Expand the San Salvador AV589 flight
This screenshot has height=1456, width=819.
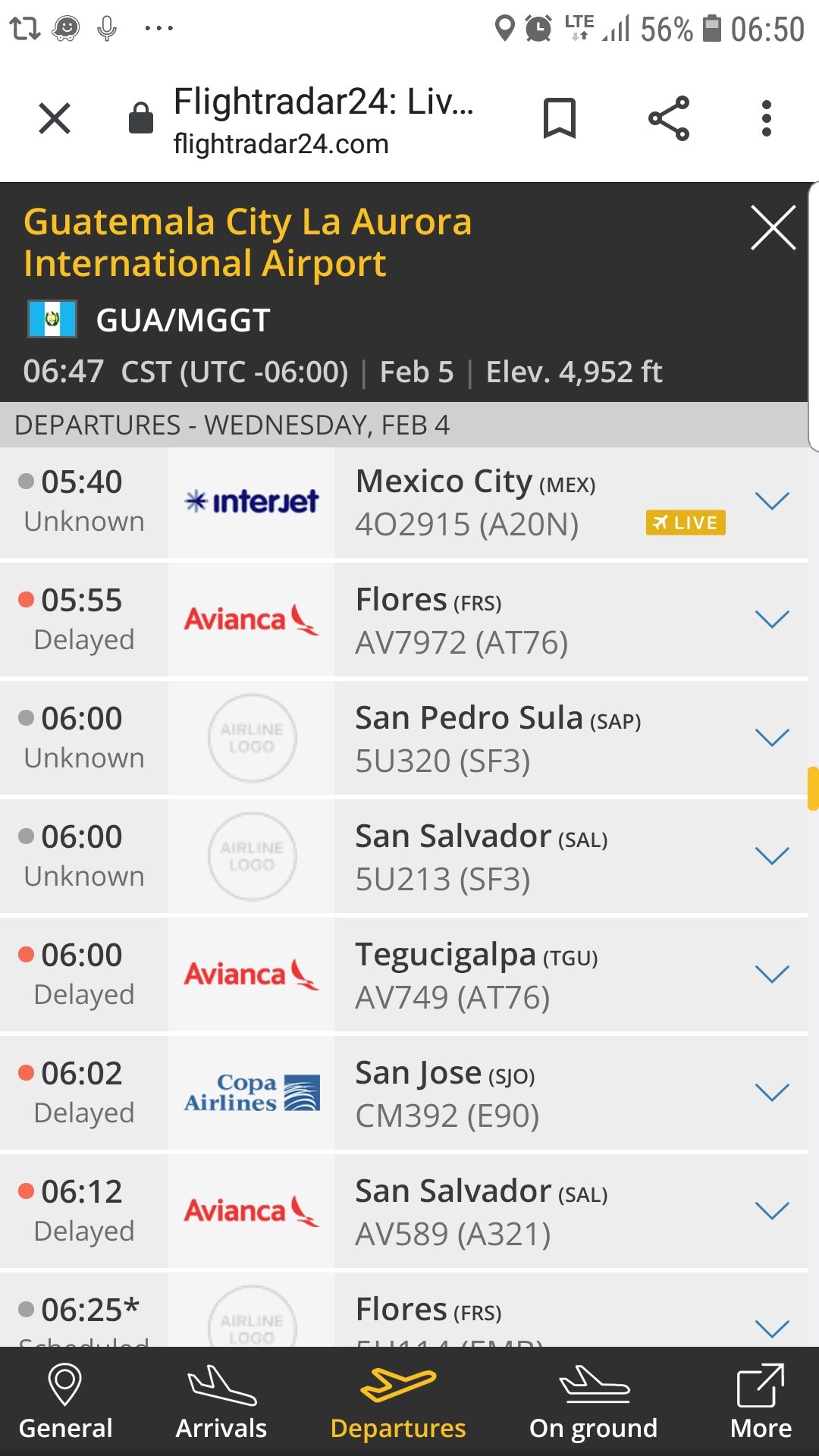(x=773, y=1211)
